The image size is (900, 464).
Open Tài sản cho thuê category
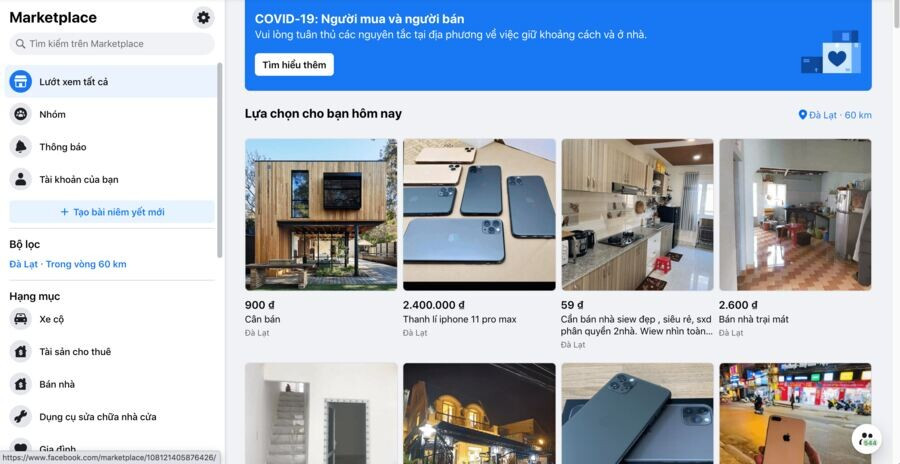[74, 352]
